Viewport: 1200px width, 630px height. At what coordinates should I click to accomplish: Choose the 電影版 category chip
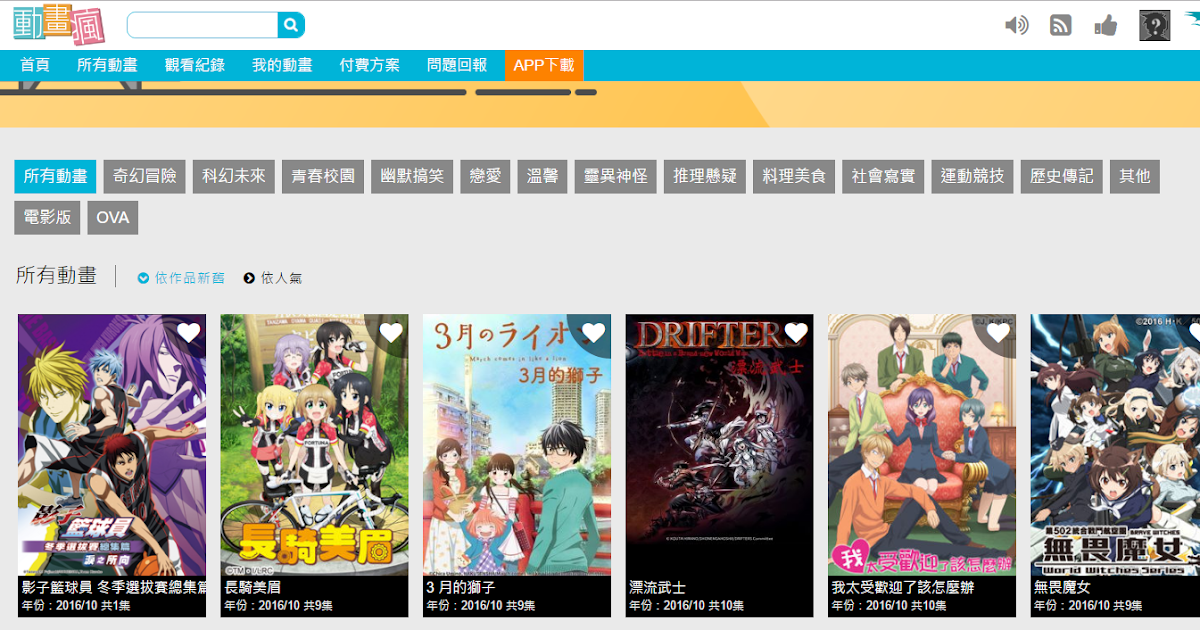click(x=47, y=217)
